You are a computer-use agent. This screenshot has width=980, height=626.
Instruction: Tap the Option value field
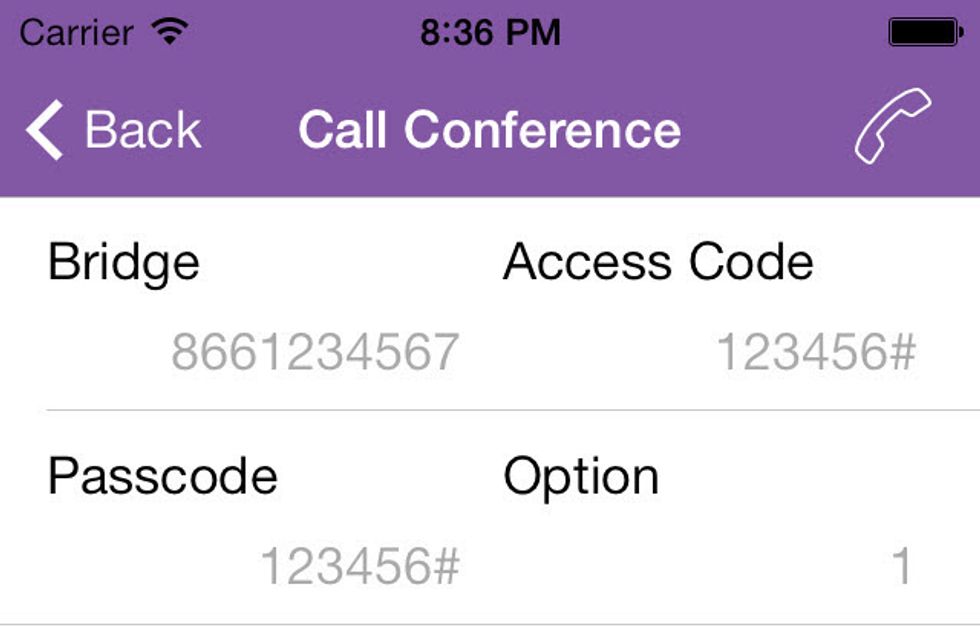pyautogui.click(x=900, y=567)
